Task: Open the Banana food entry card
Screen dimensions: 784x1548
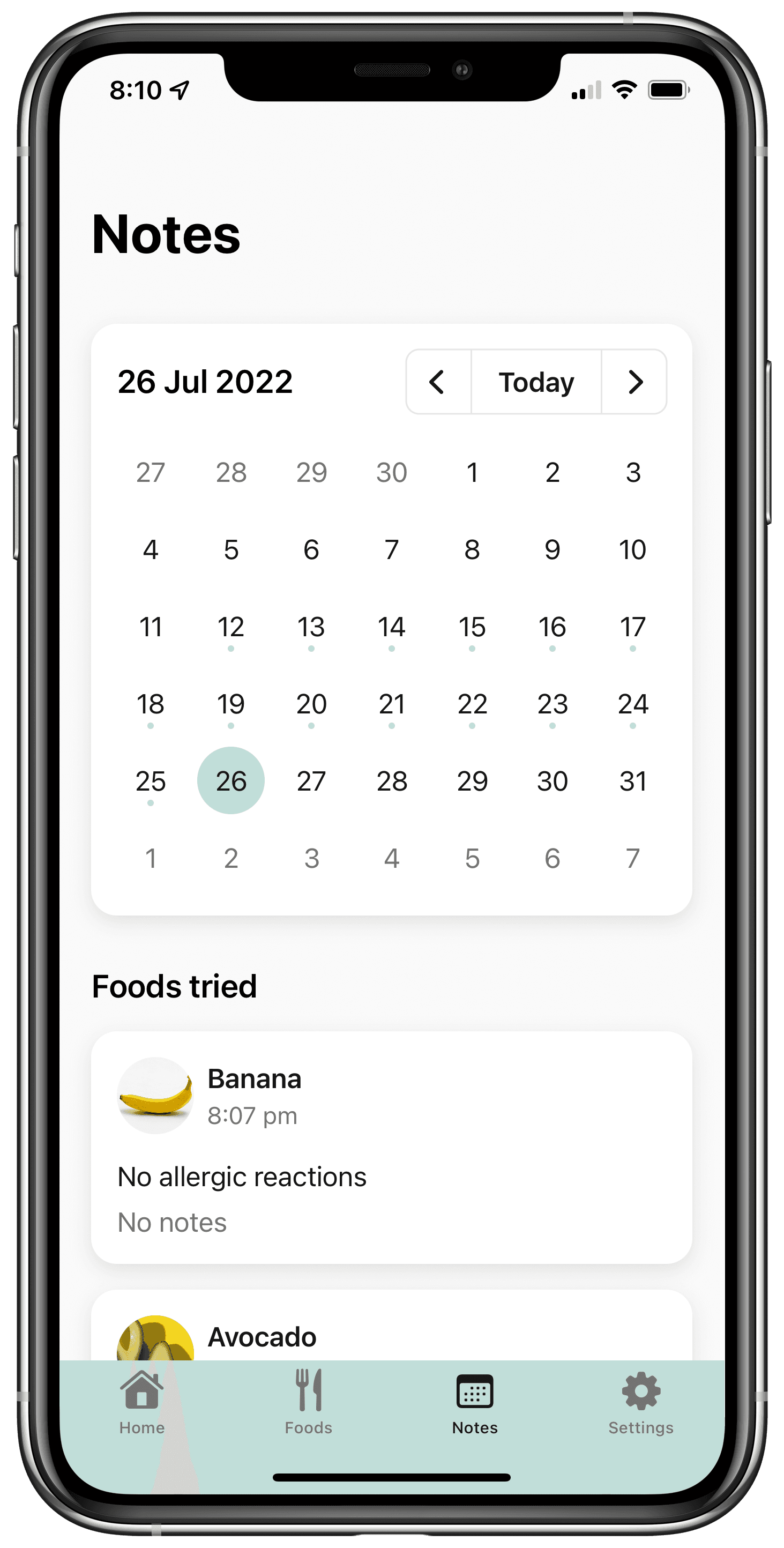Action: [391, 1147]
